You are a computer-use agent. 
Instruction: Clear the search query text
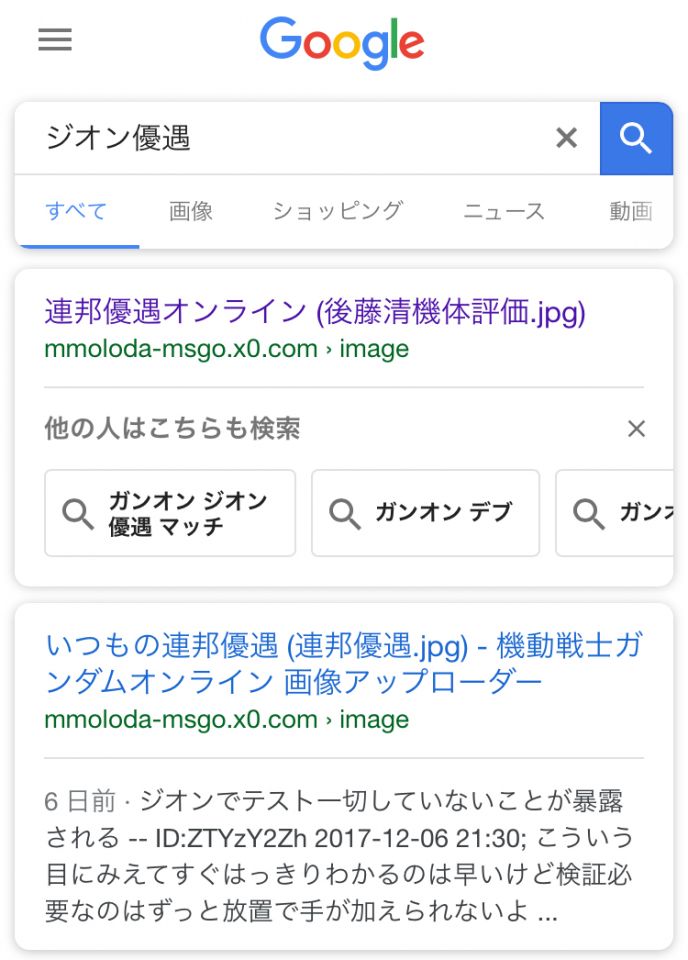[566, 138]
